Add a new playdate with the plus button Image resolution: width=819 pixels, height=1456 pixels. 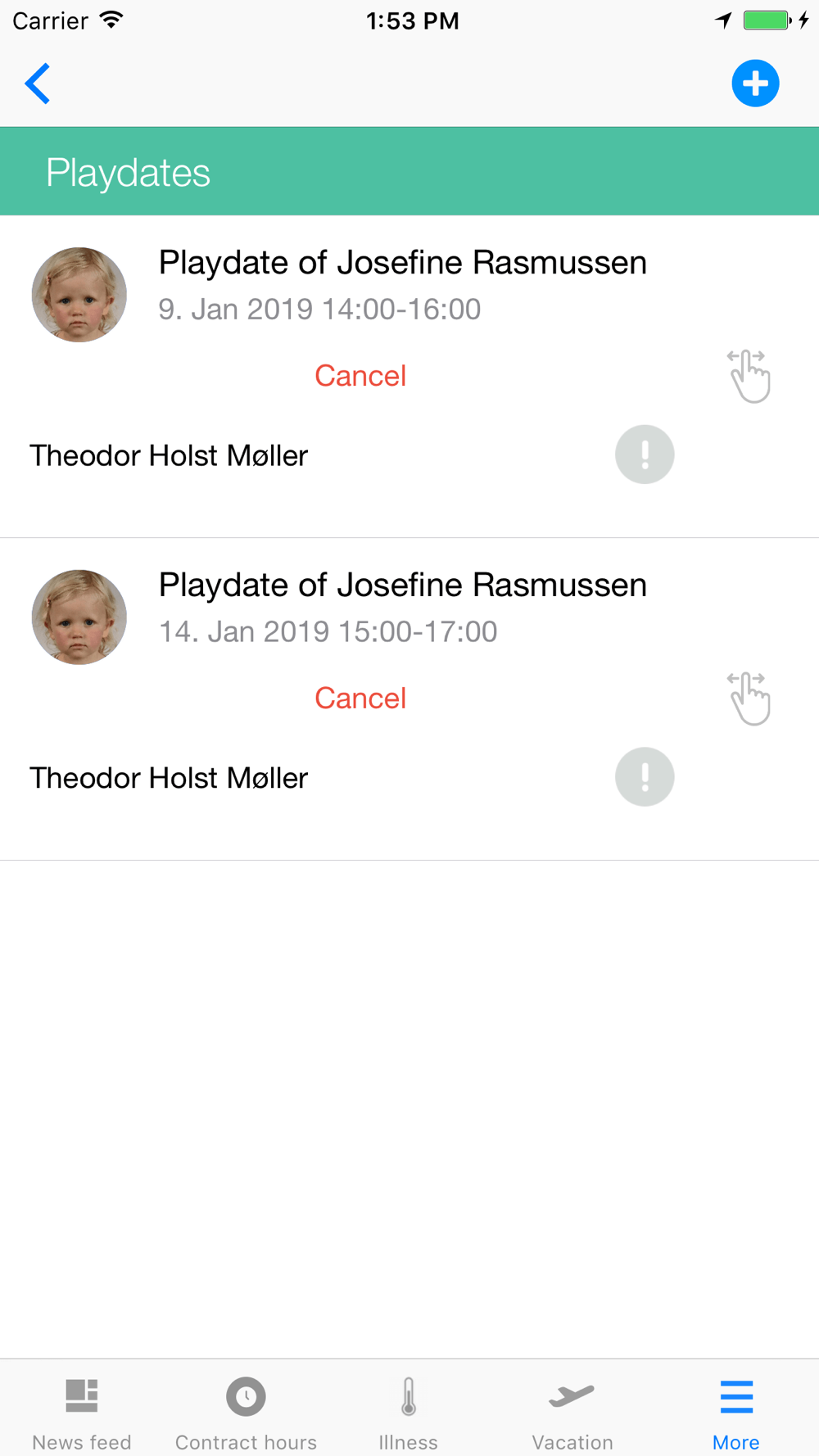coord(755,84)
